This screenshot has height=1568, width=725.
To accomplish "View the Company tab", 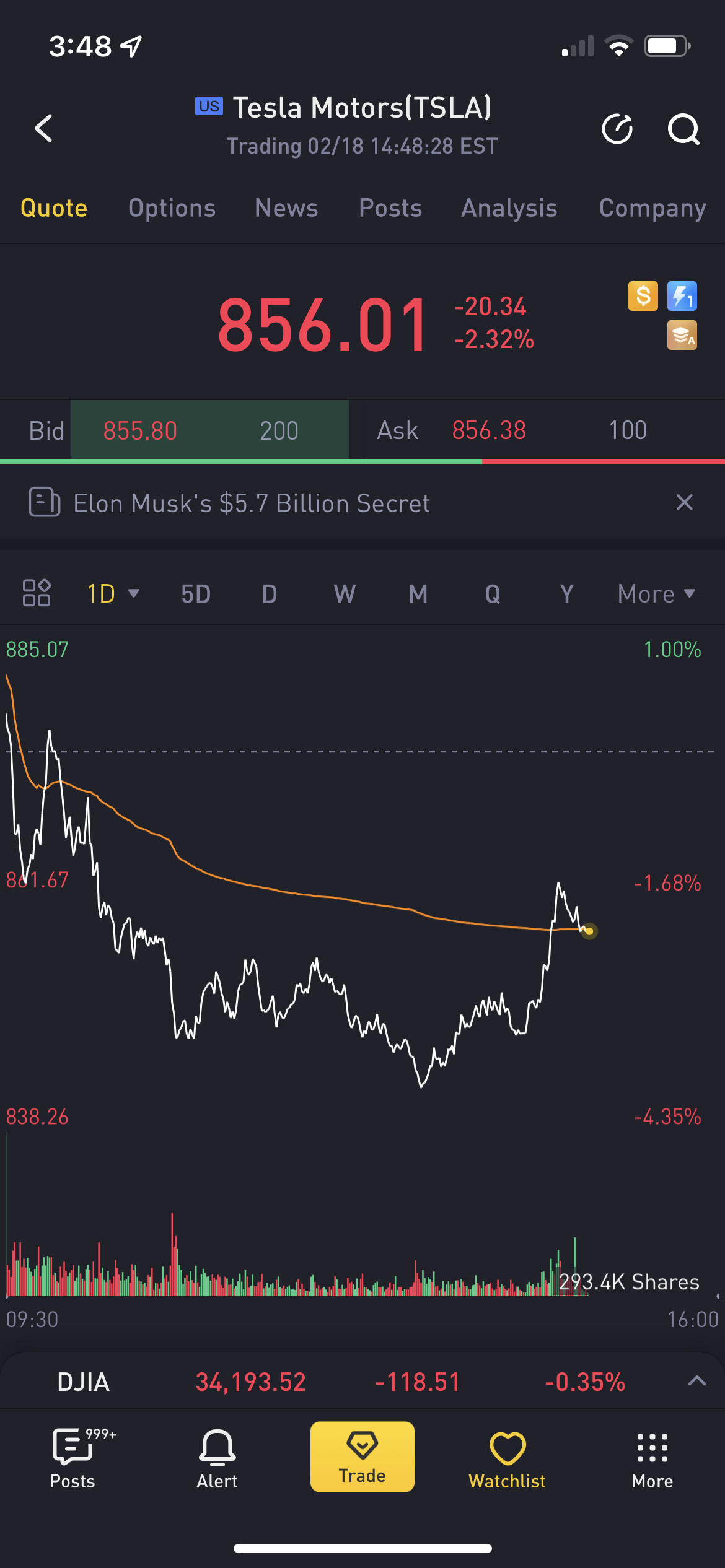I will click(x=652, y=208).
